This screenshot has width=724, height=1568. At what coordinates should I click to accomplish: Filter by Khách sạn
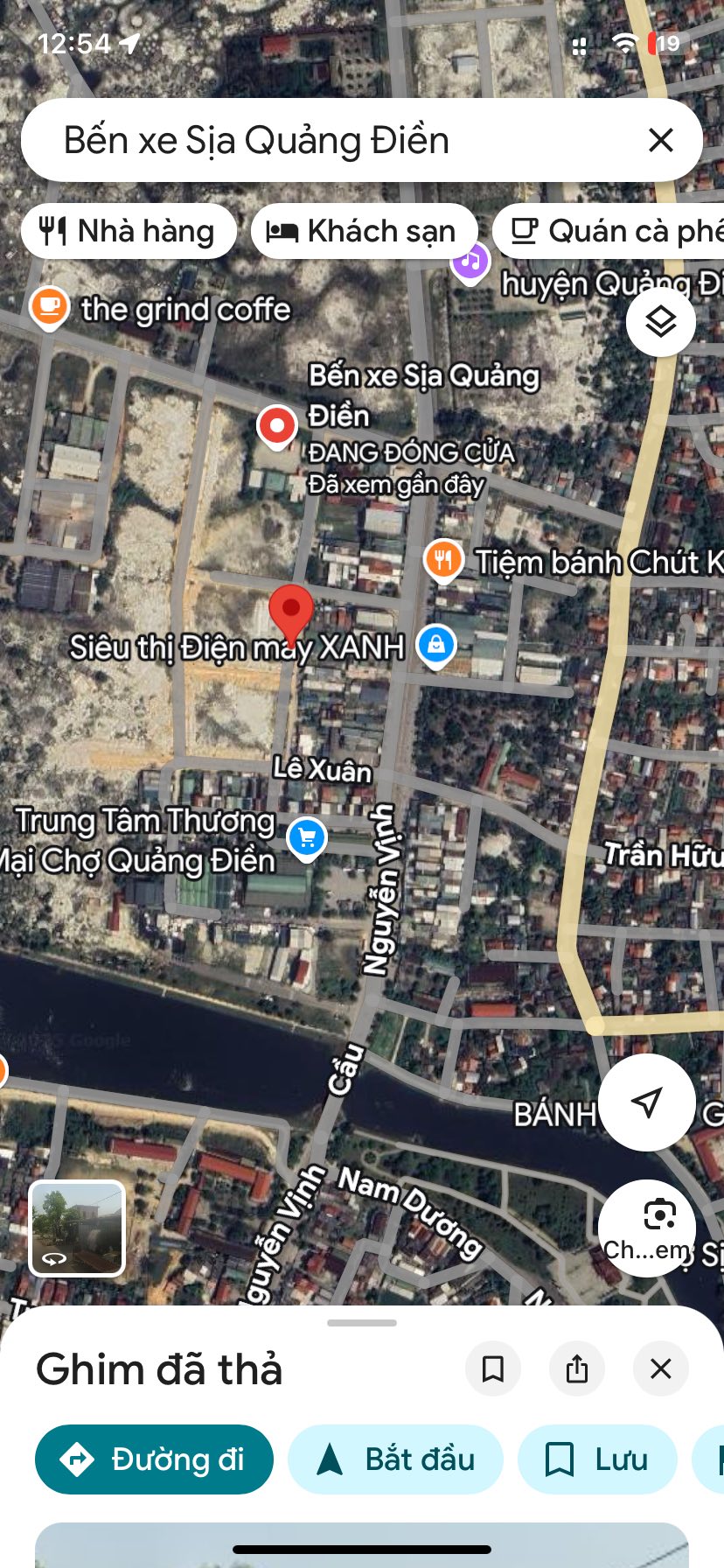pyautogui.click(x=364, y=231)
